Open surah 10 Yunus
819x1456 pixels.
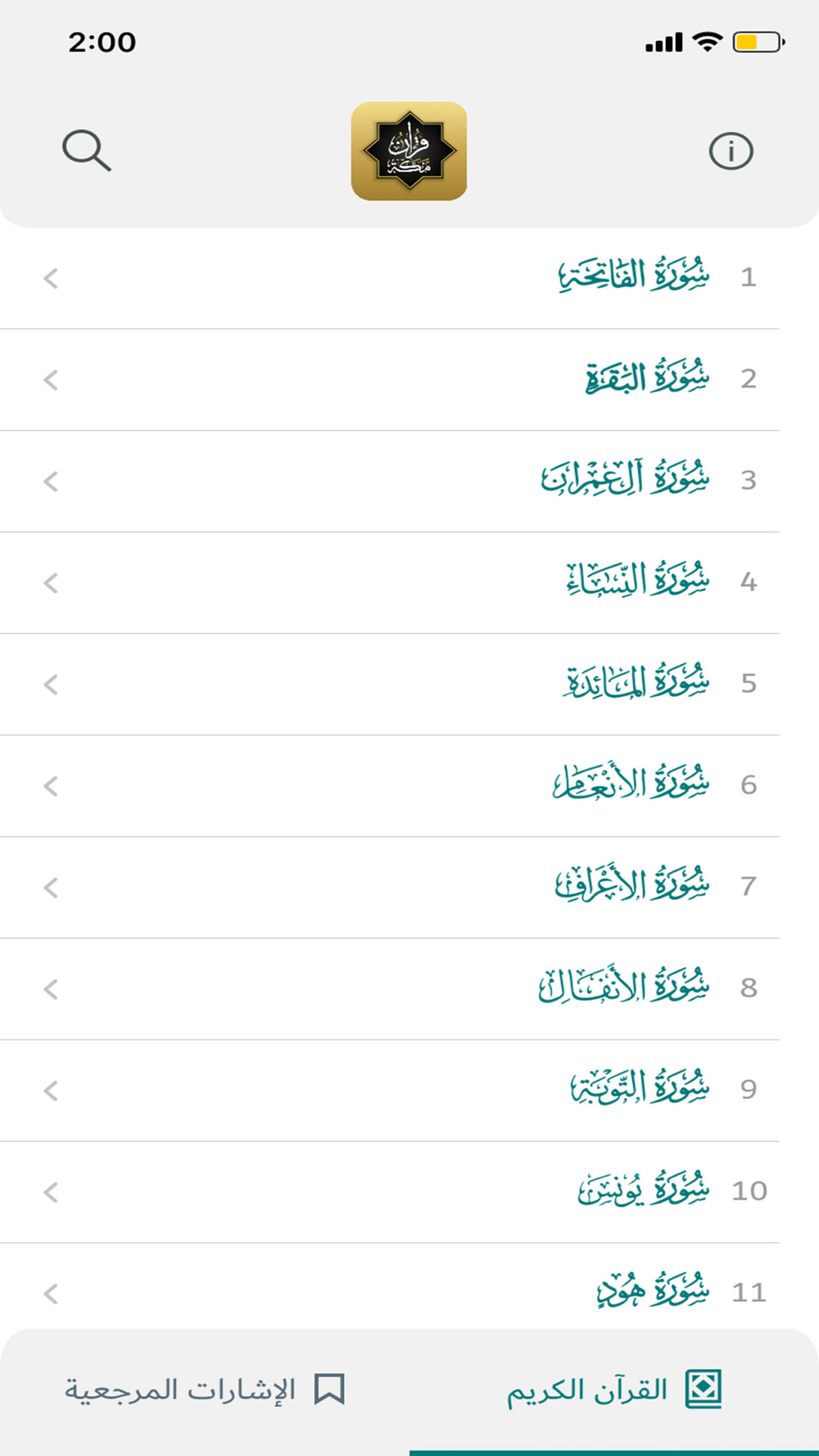tap(409, 1192)
